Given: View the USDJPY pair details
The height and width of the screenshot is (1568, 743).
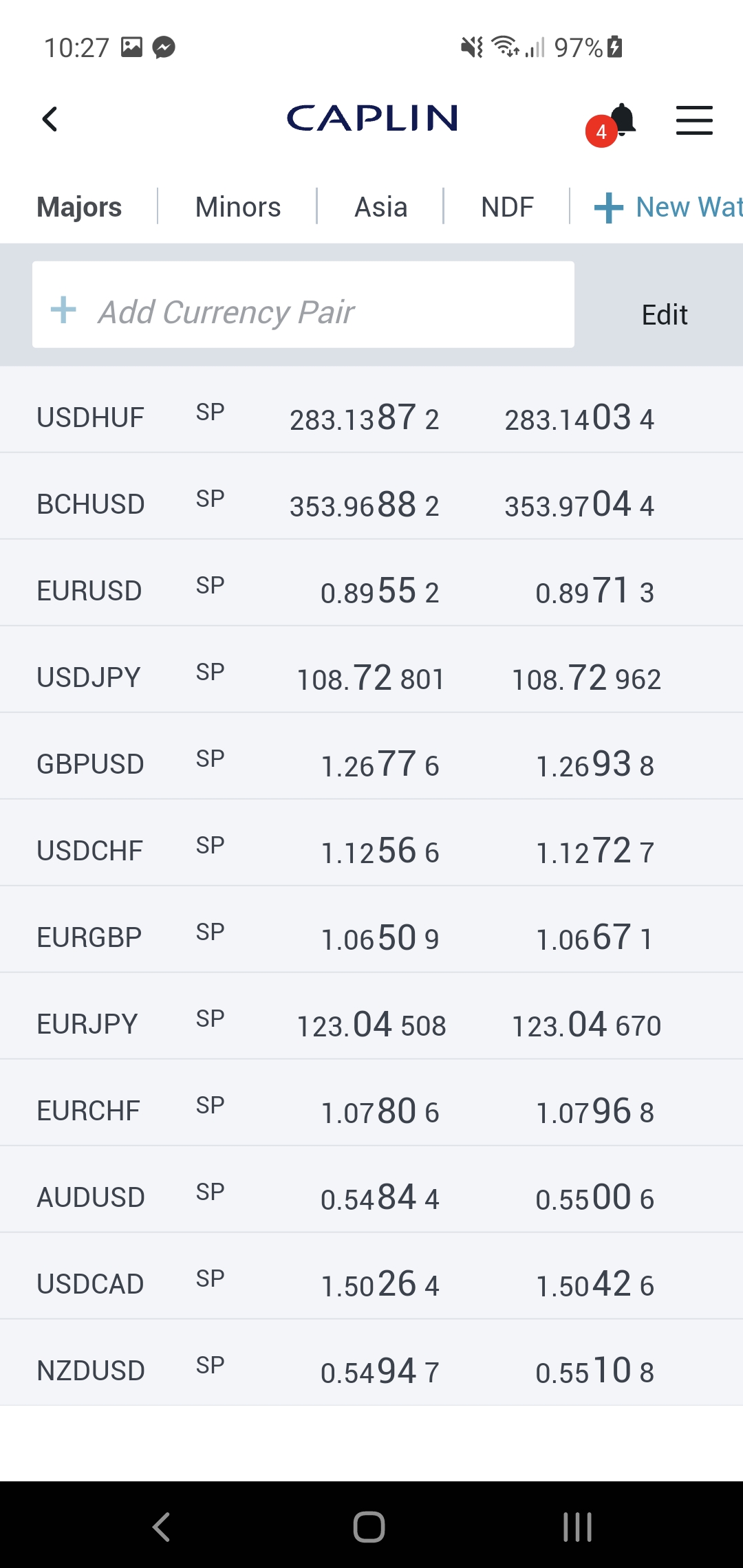Looking at the screenshot, I should (89, 677).
